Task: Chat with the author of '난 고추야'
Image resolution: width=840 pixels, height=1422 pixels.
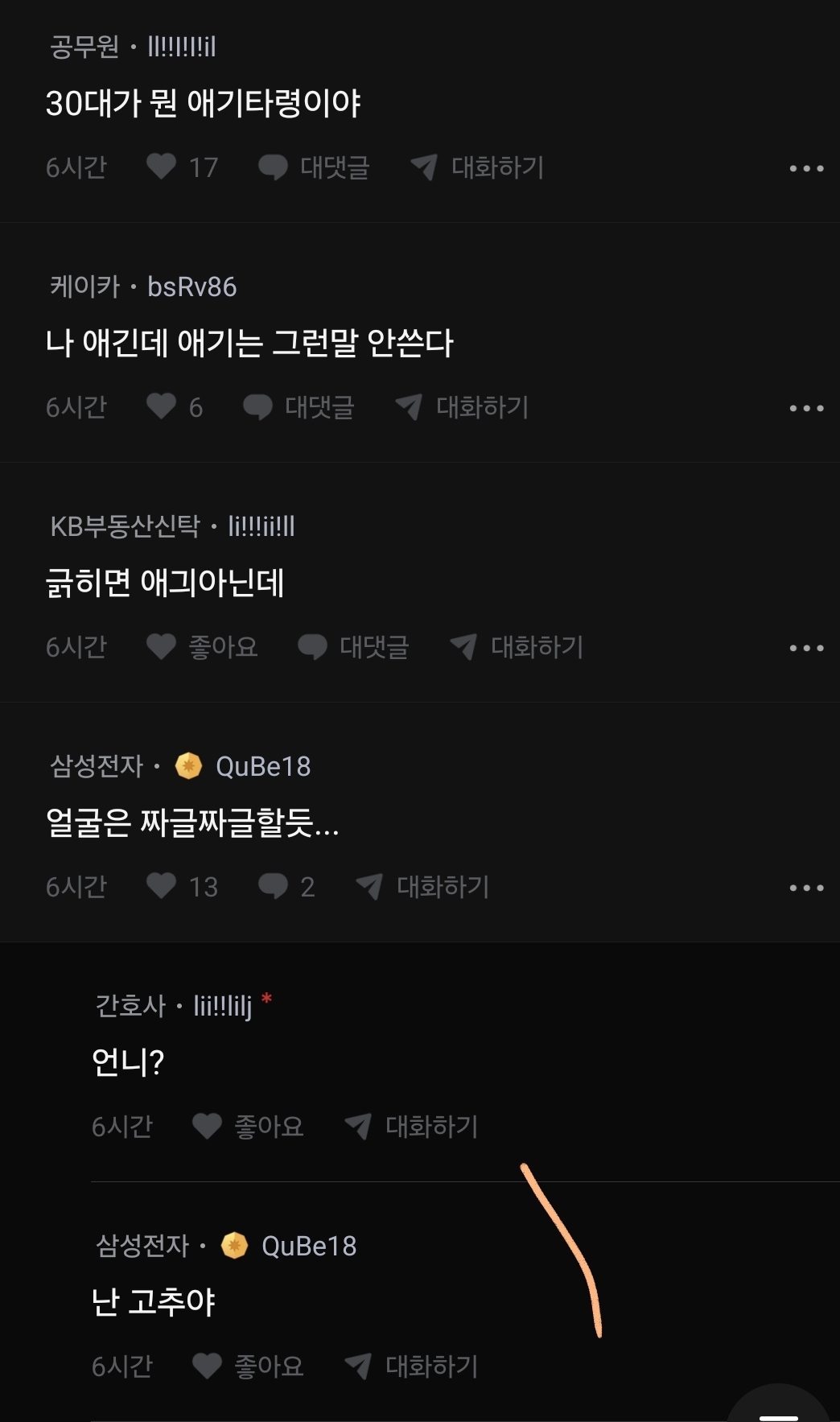Action: [x=412, y=1366]
